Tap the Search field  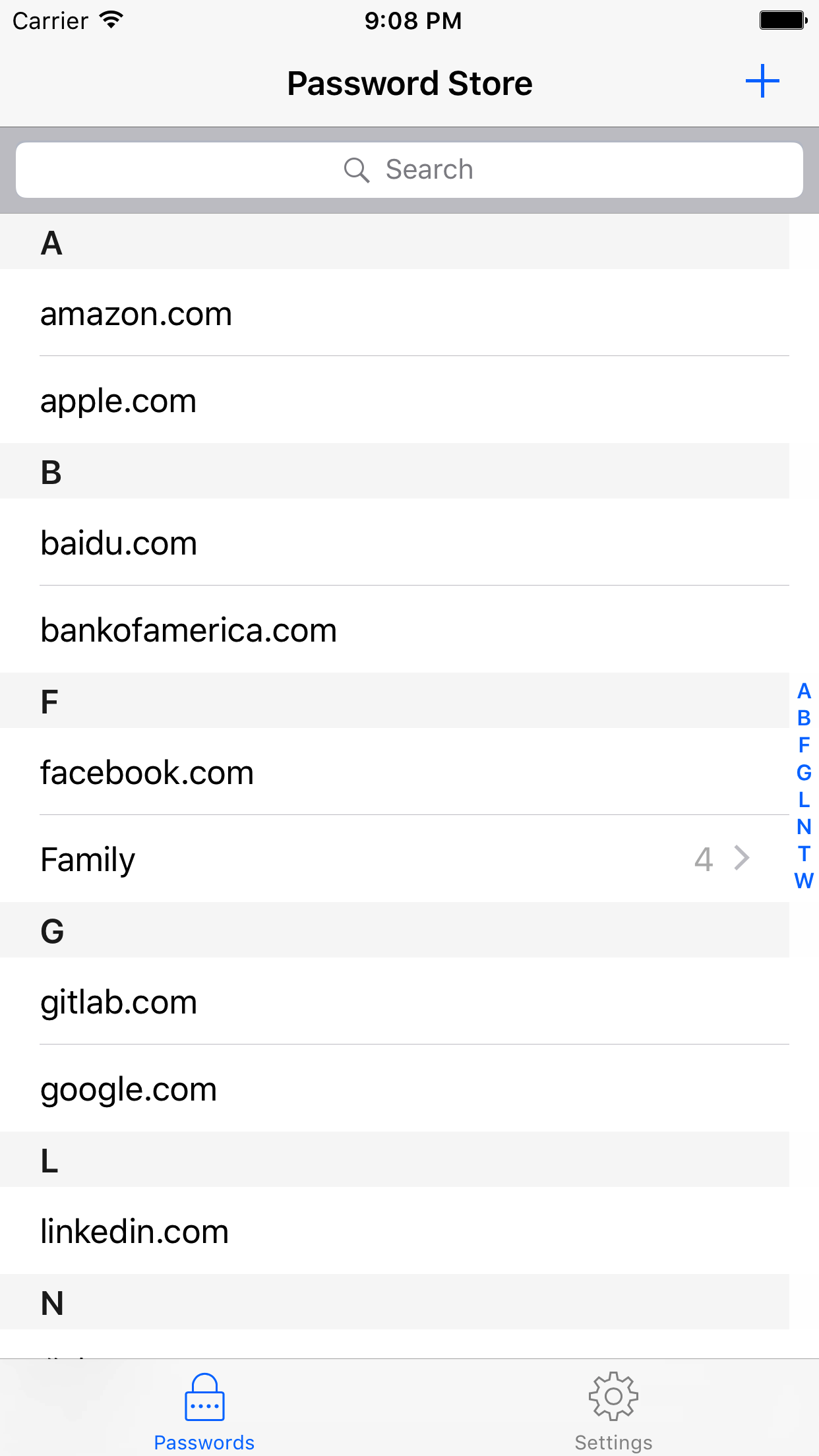point(409,170)
